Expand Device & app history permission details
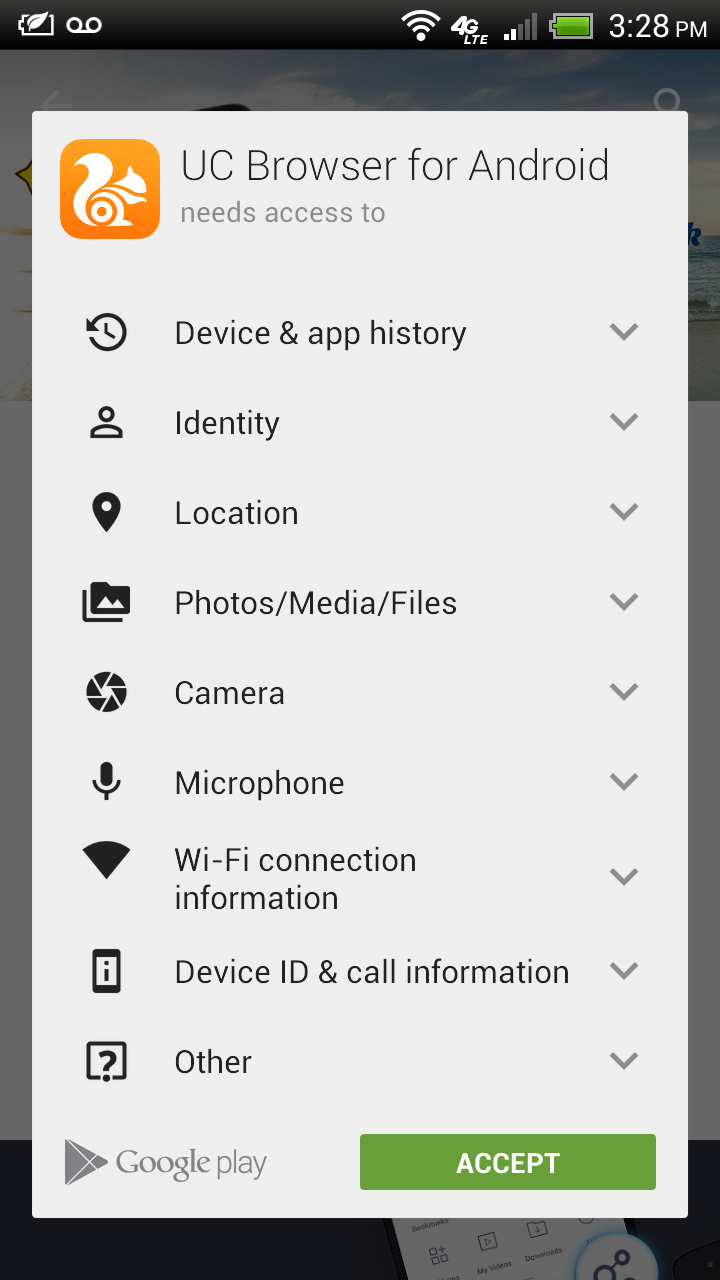 [x=623, y=331]
